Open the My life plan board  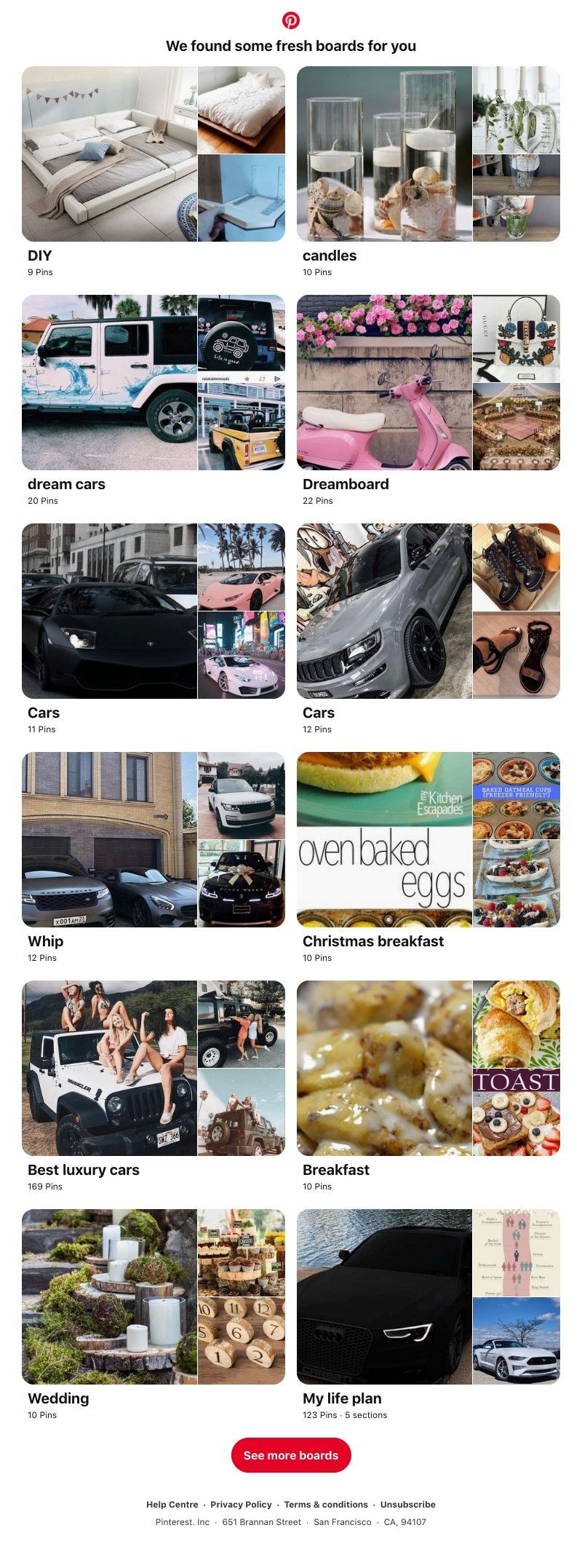pos(428,1297)
